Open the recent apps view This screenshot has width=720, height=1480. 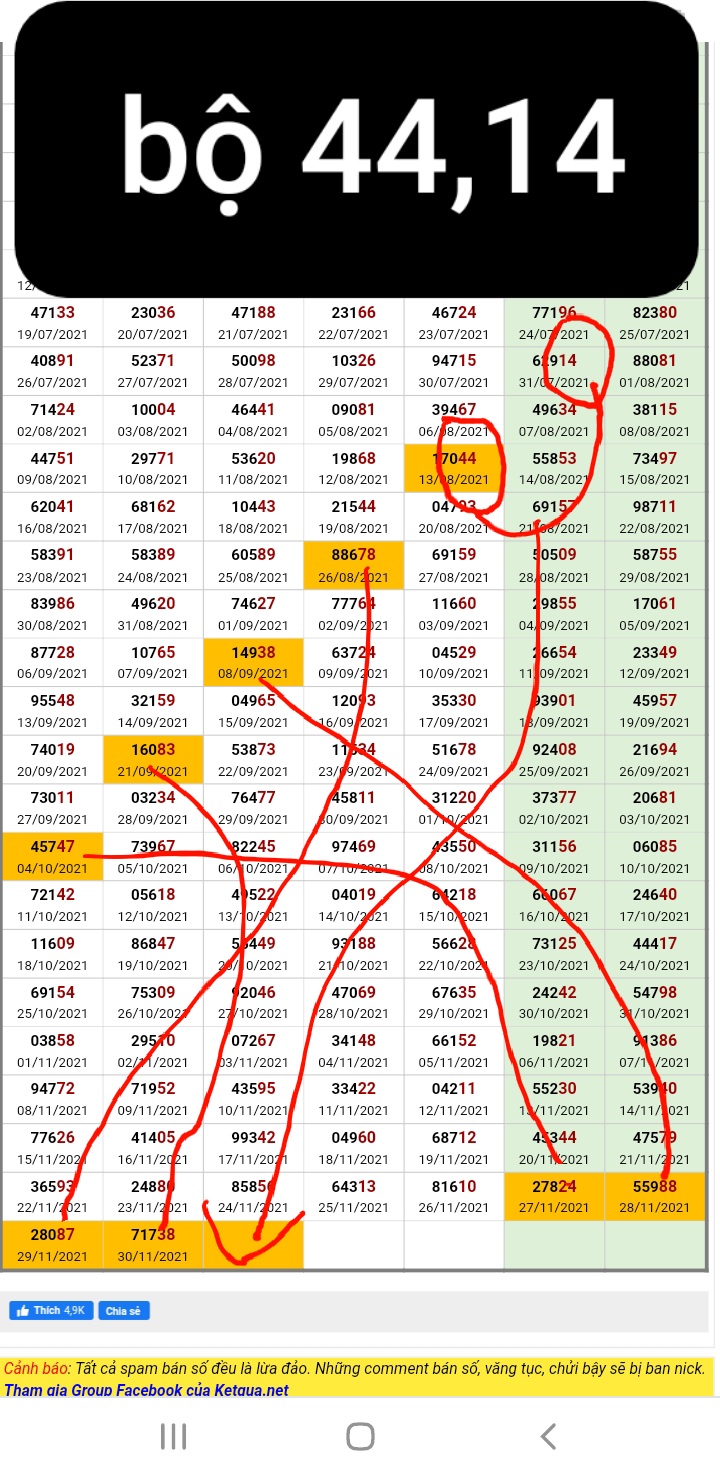pyautogui.click(x=174, y=1437)
